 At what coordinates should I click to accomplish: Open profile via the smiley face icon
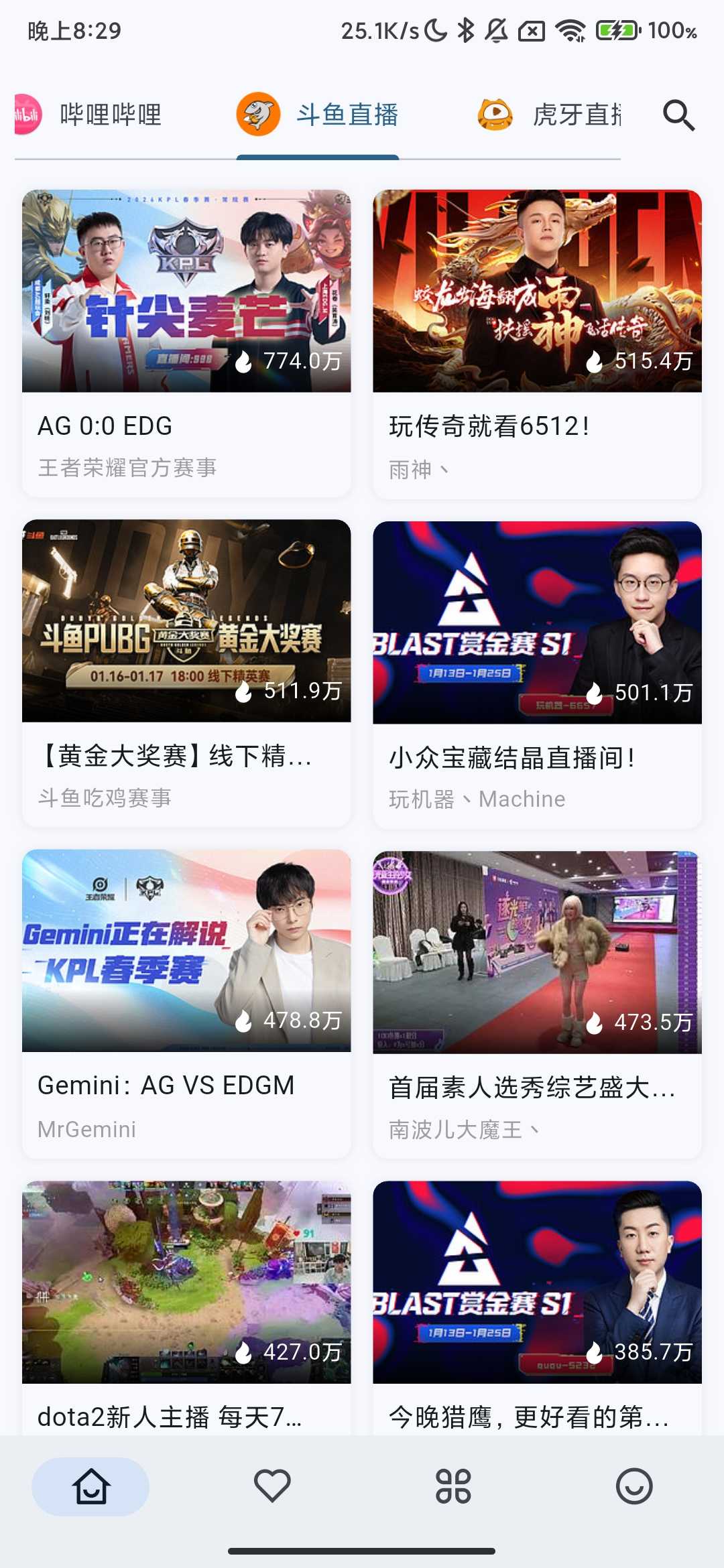[633, 1486]
